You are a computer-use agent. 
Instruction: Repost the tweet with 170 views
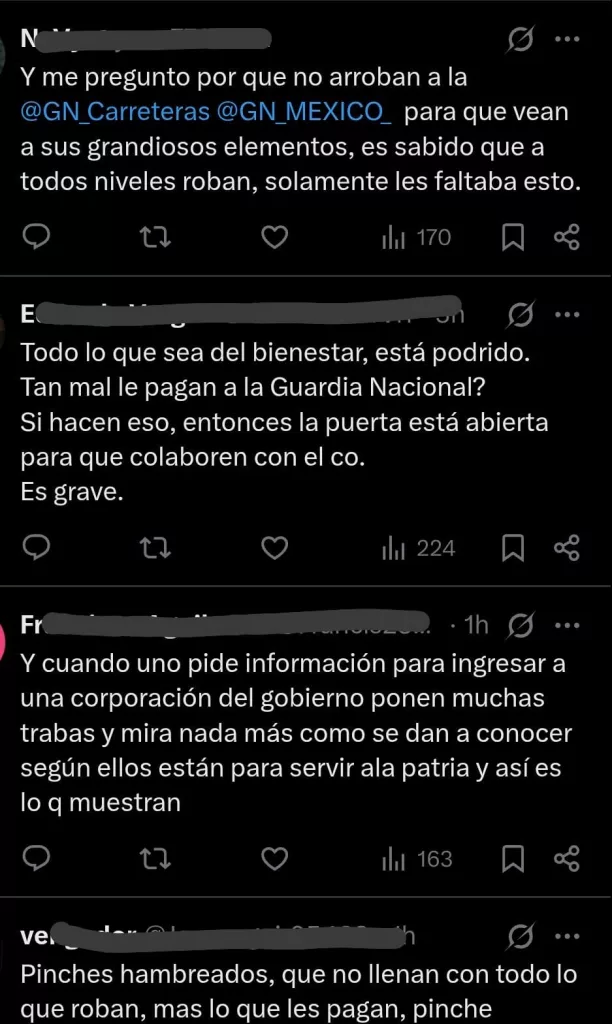[155, 237]
